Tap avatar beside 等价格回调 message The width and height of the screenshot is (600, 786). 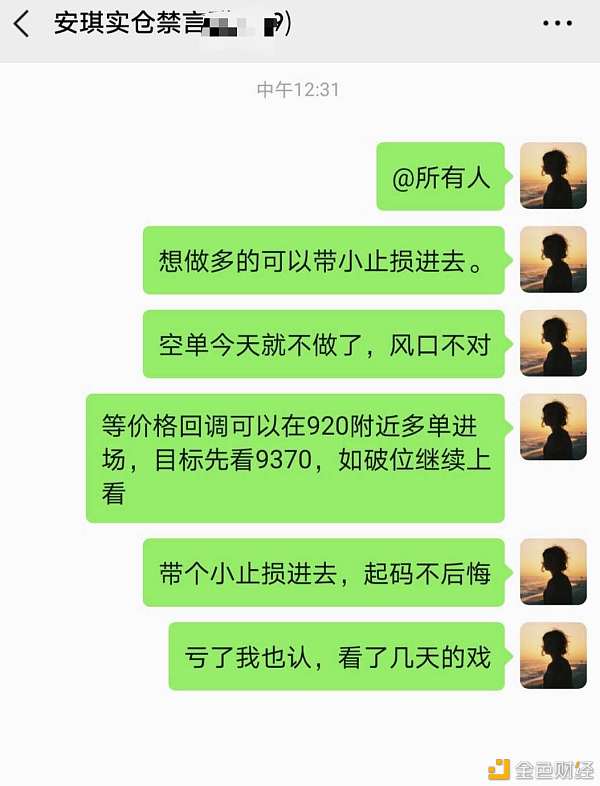point(553,428)
